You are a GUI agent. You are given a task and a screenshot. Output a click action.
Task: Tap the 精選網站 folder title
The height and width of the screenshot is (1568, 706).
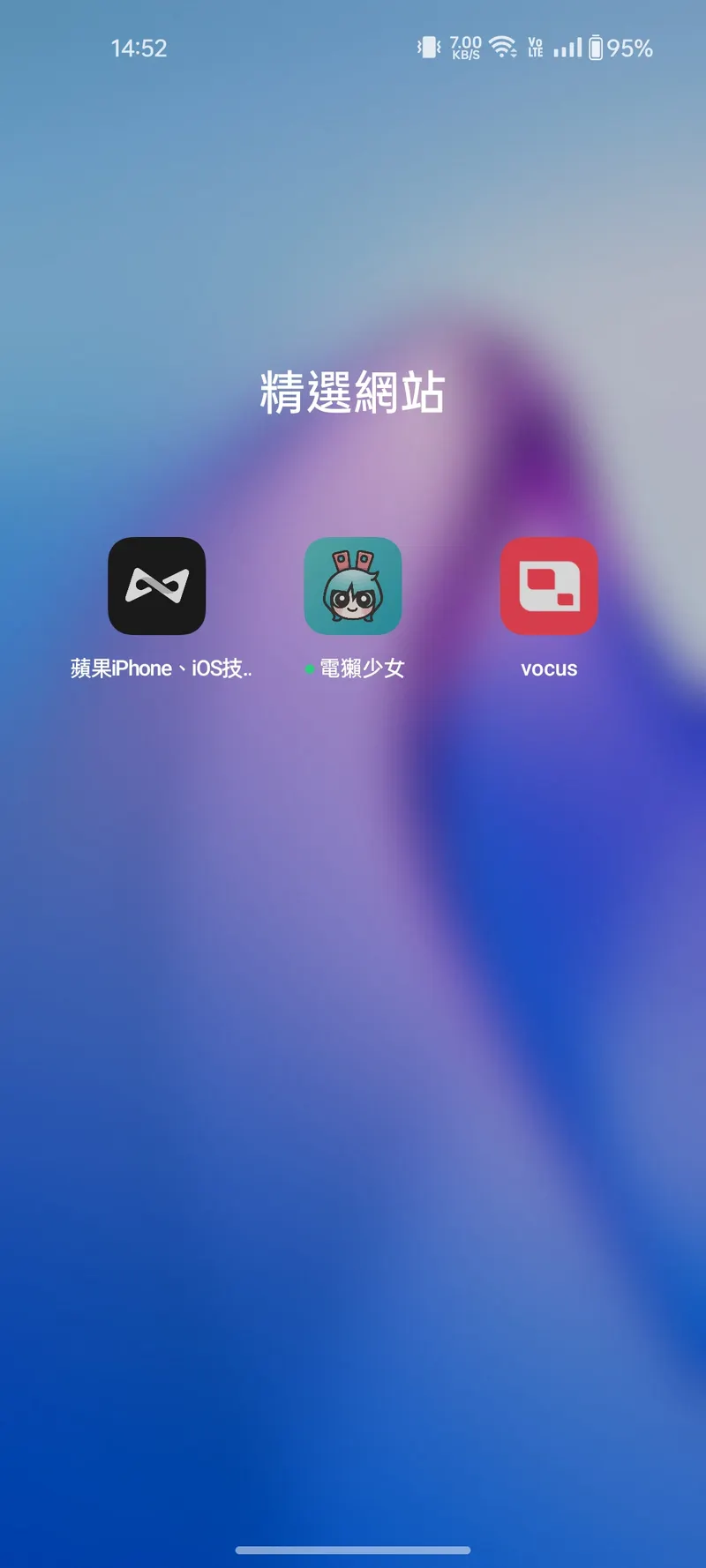click(352, 392)
